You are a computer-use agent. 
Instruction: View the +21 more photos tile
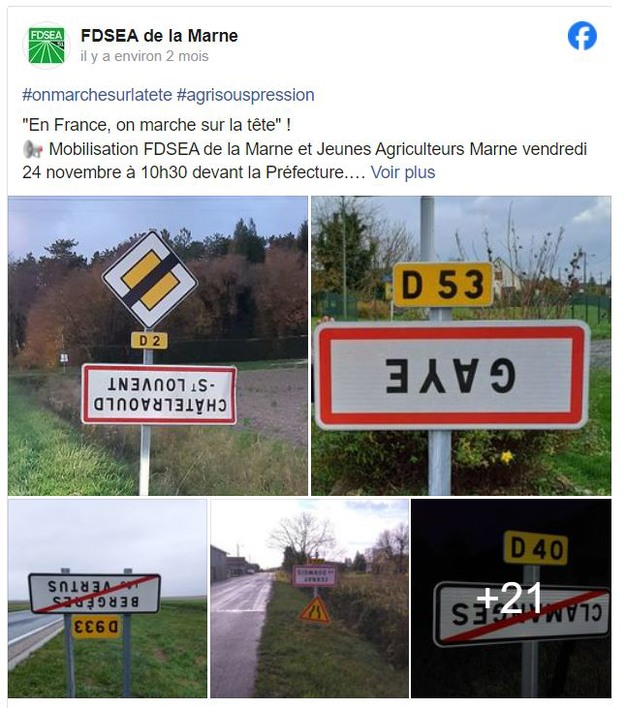(x=510, y=598)
